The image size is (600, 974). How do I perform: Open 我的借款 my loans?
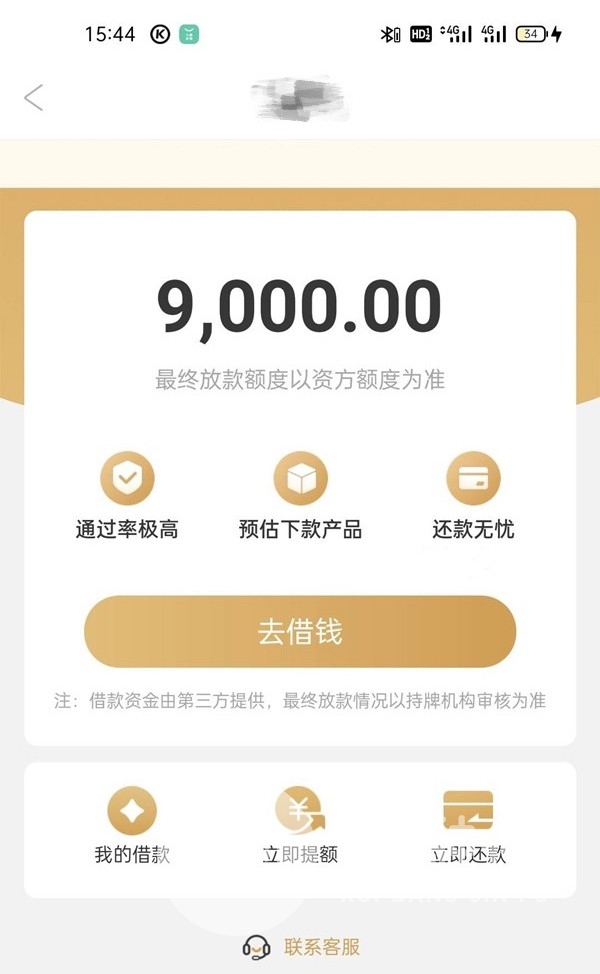[132, 826]
